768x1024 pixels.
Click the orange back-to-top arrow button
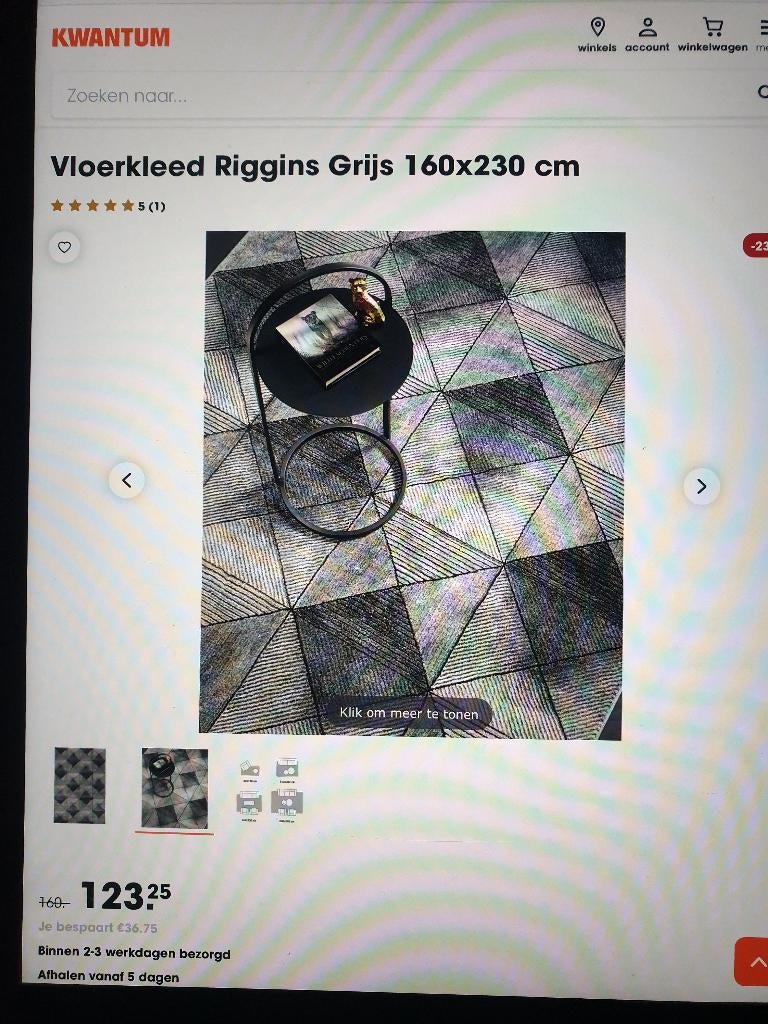pos(756,960)
